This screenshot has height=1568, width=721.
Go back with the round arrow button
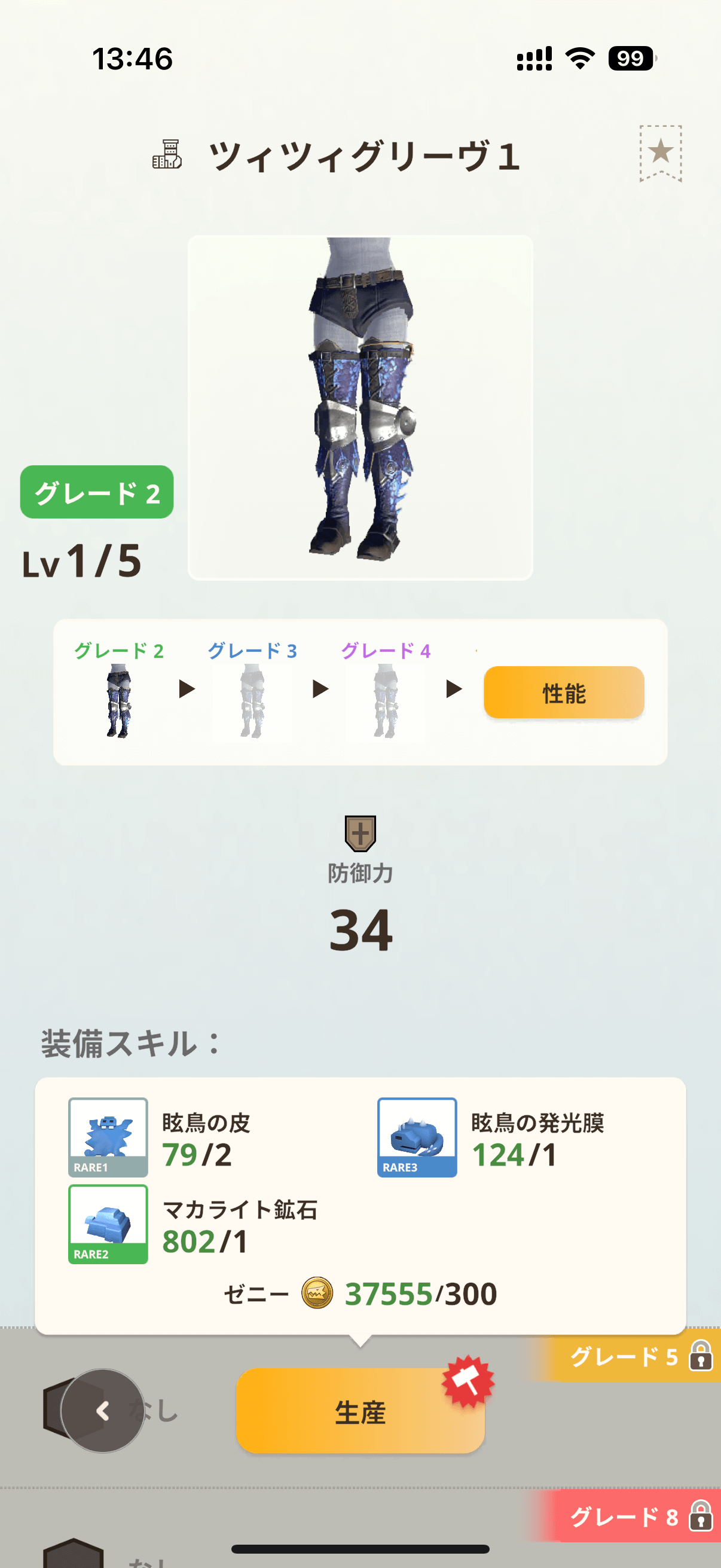tap(102, 1410)
